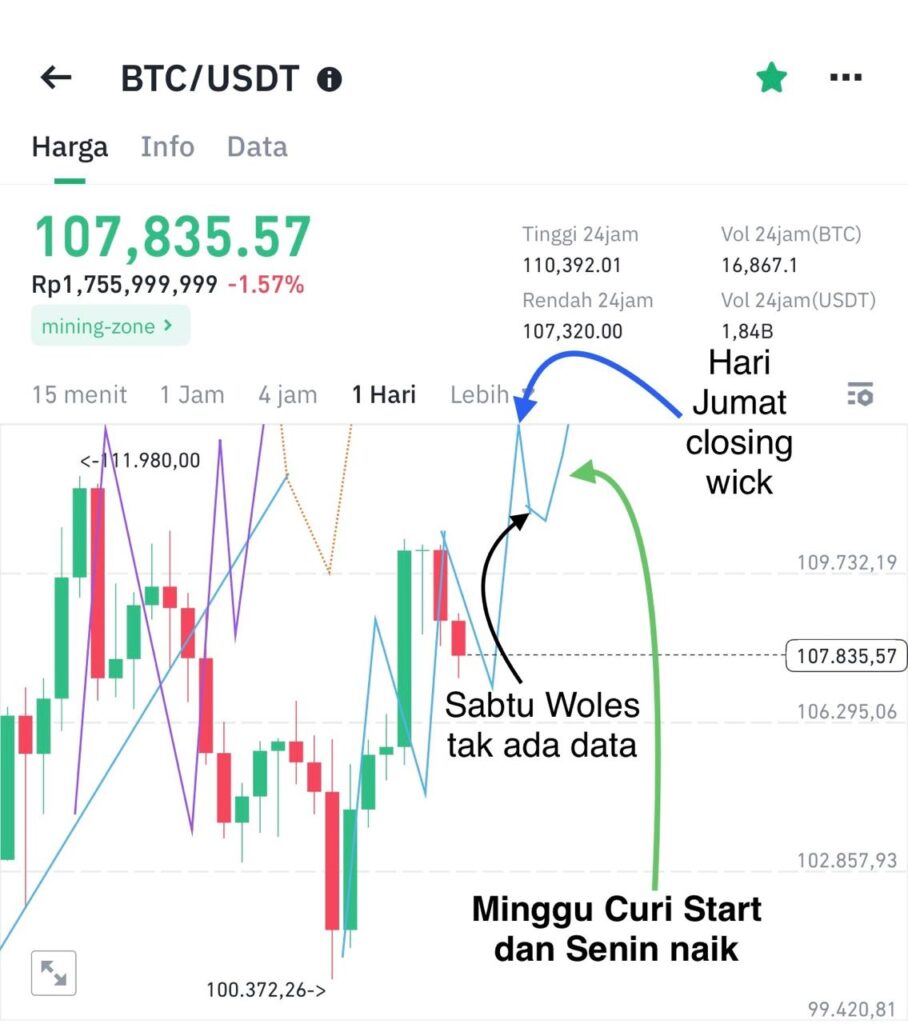Screen dimensions: 908x1024
Task: Select the 1 Jam interval
Action: point(192,395)
